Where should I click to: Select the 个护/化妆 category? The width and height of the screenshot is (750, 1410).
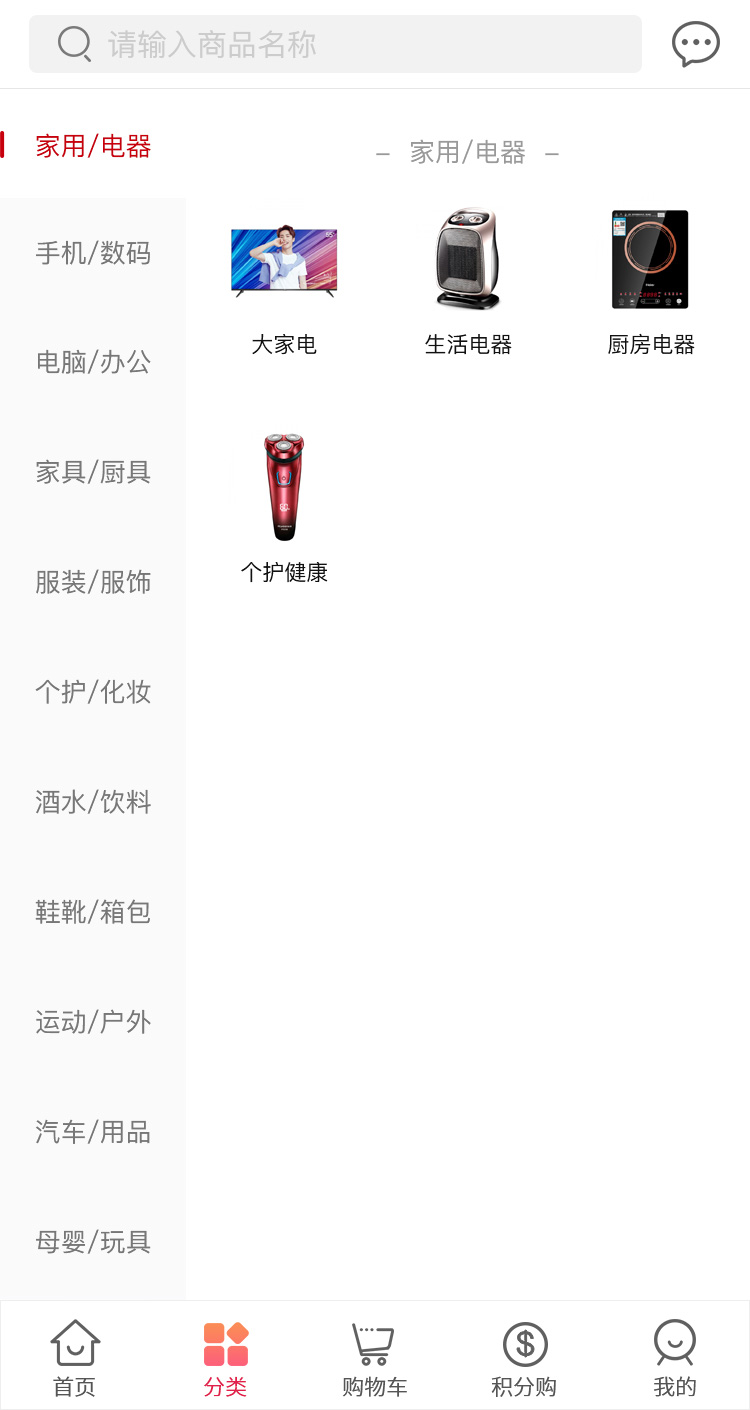(93, 692)
